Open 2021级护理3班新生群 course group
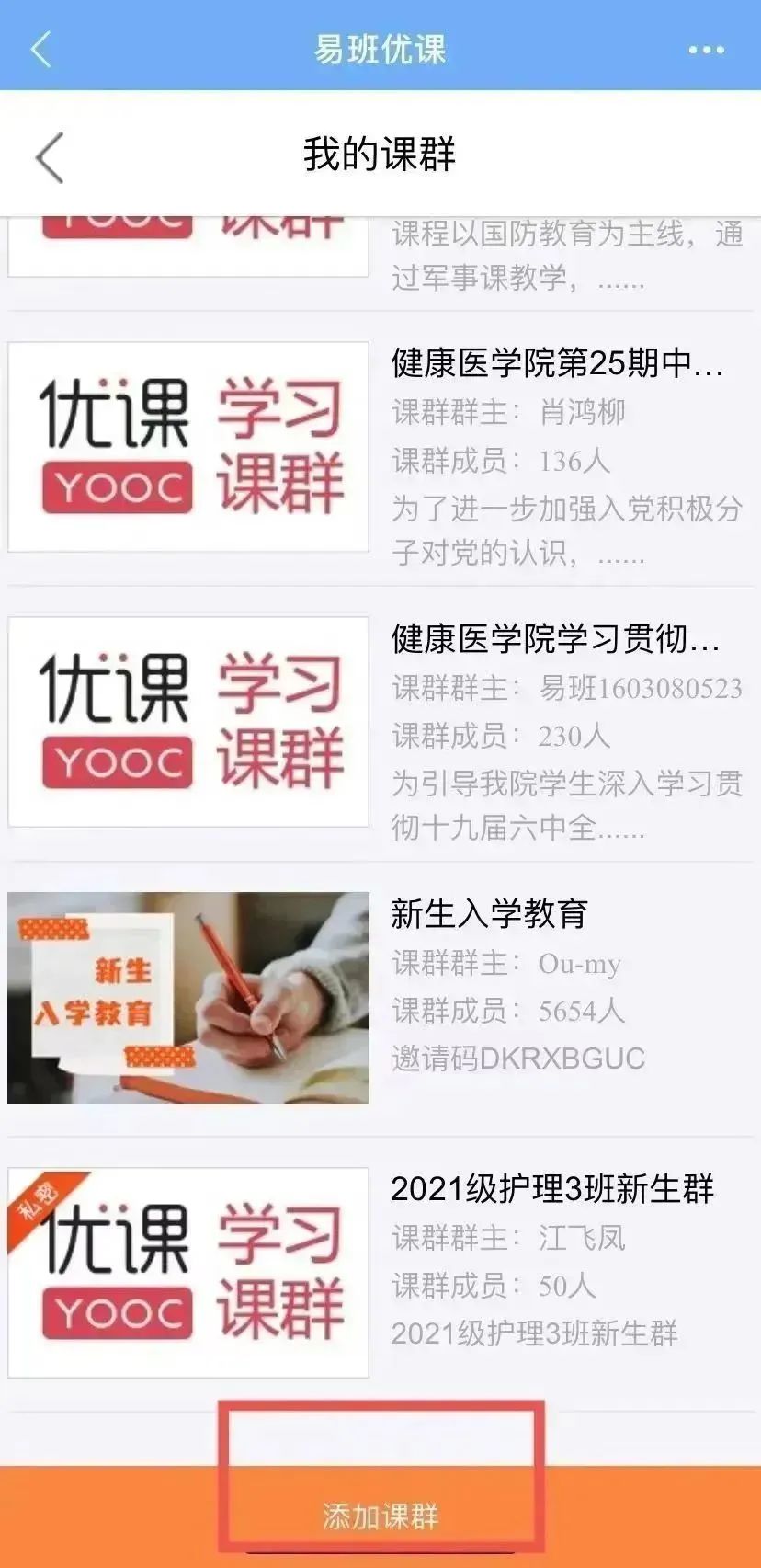Viewport: 761px width, 1568px height. 551,1188
